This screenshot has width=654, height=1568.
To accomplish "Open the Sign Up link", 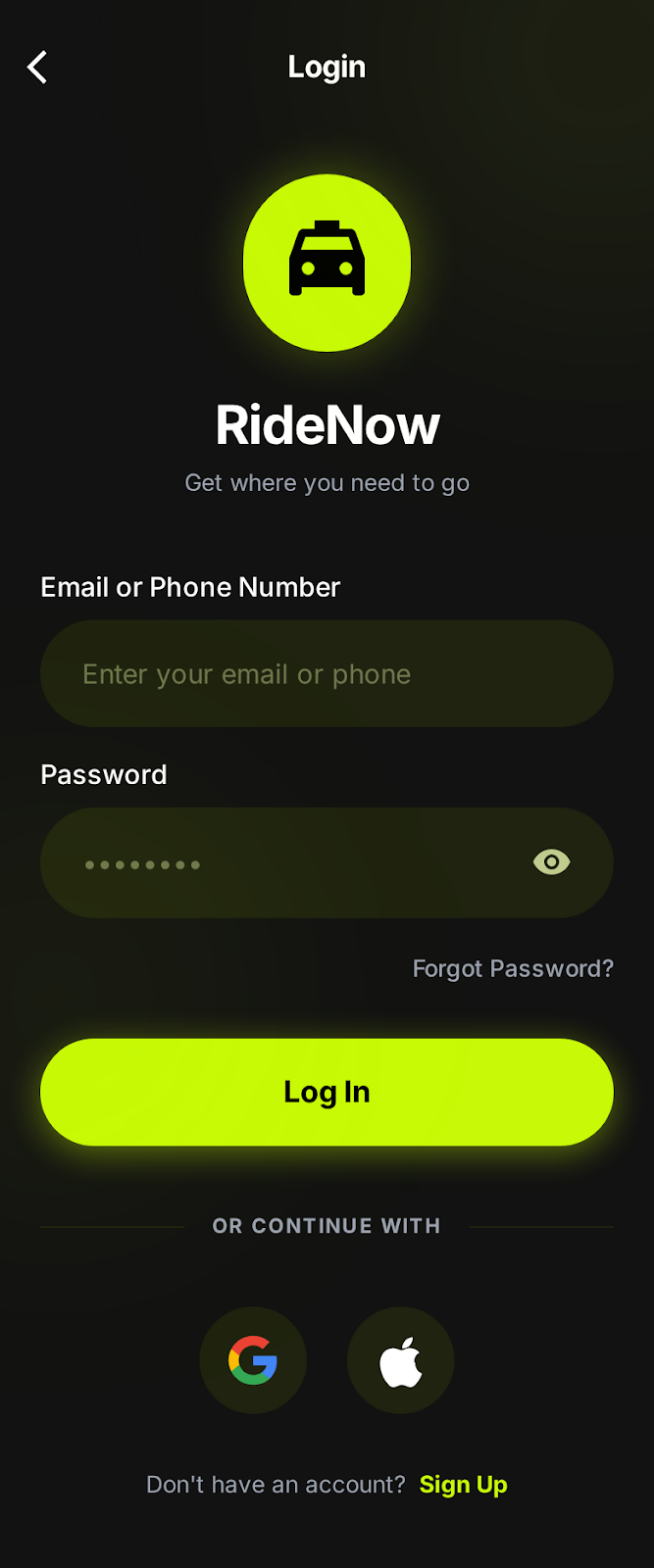I will point(463,1485).
